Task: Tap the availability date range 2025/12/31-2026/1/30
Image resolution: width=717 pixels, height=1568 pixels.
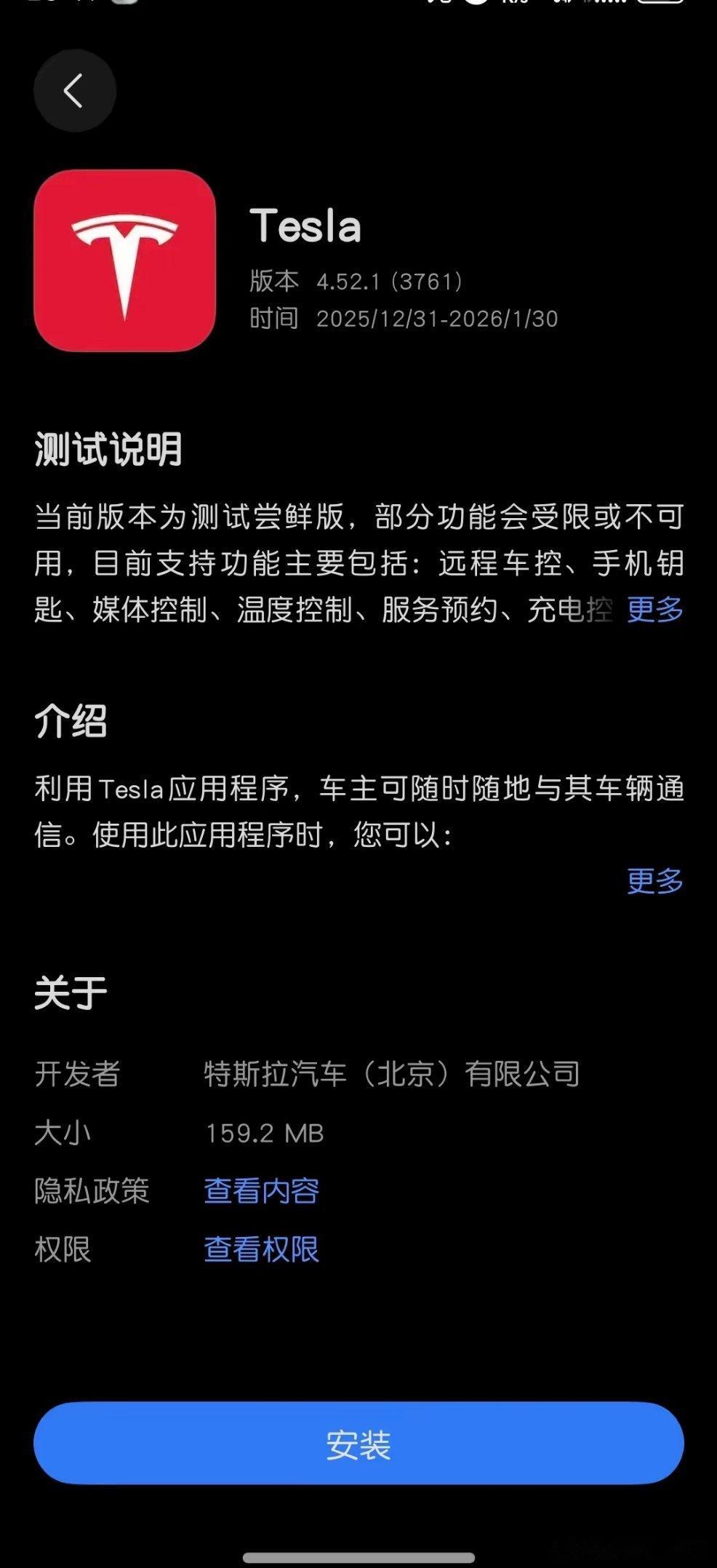Action: [x=438, y=318]
